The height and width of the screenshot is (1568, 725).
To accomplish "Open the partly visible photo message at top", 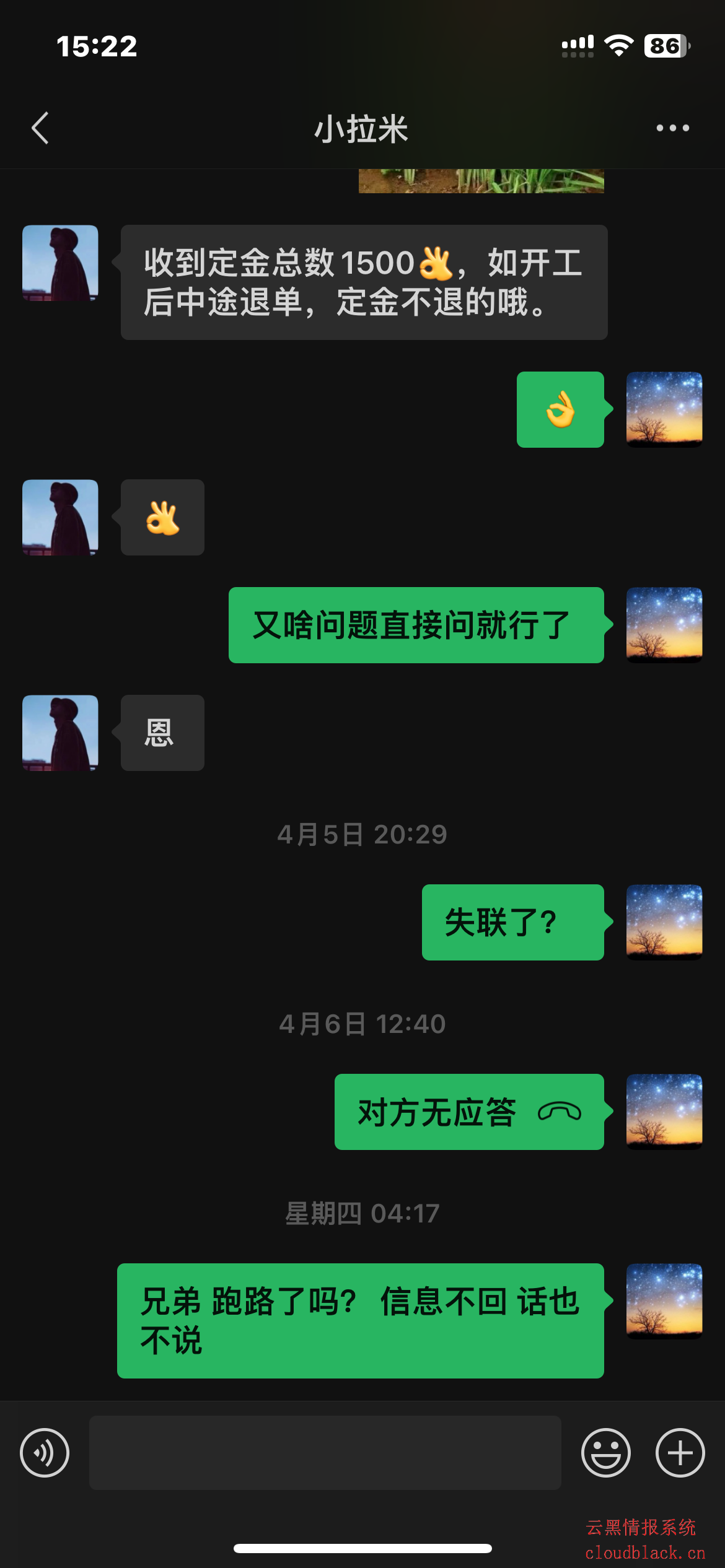I will click(481, 181).
